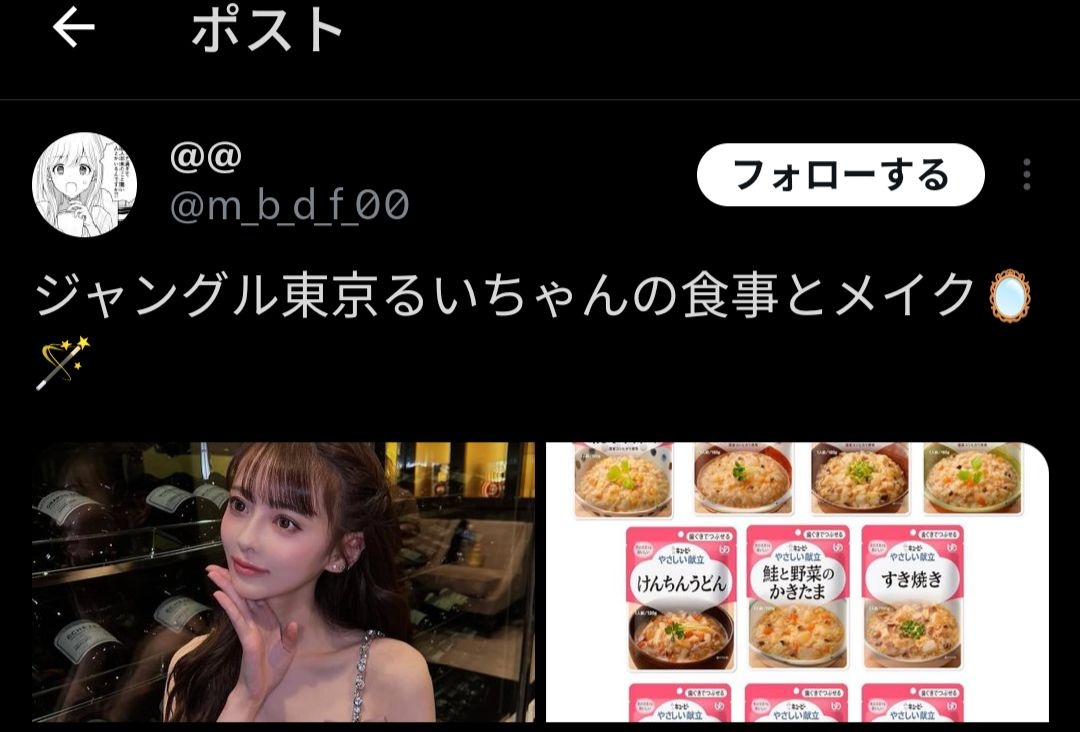
Task: Open the first attached photo of the woman
Action: tap(283, 582)
